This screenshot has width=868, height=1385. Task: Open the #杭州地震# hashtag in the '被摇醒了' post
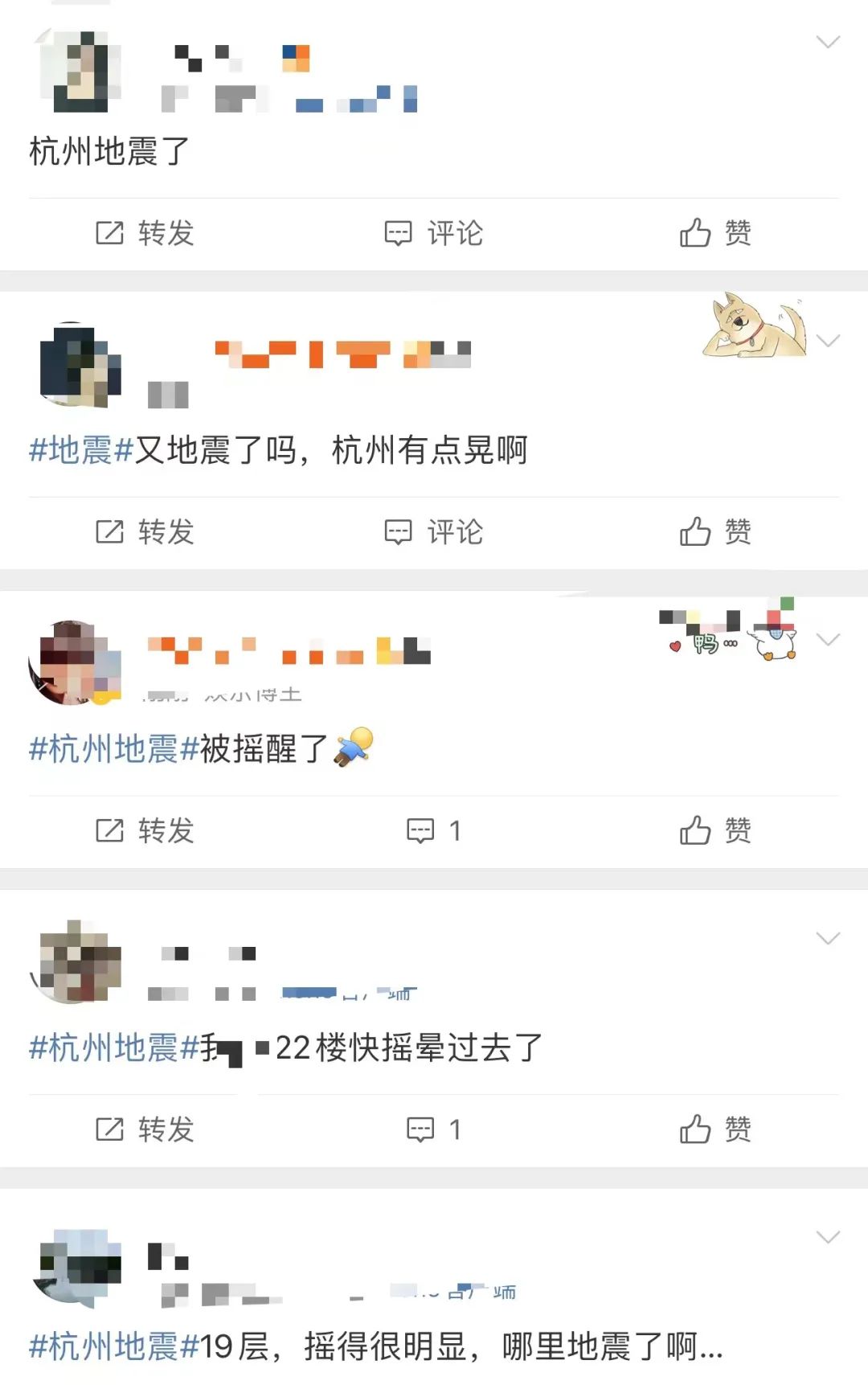[113, 749]
